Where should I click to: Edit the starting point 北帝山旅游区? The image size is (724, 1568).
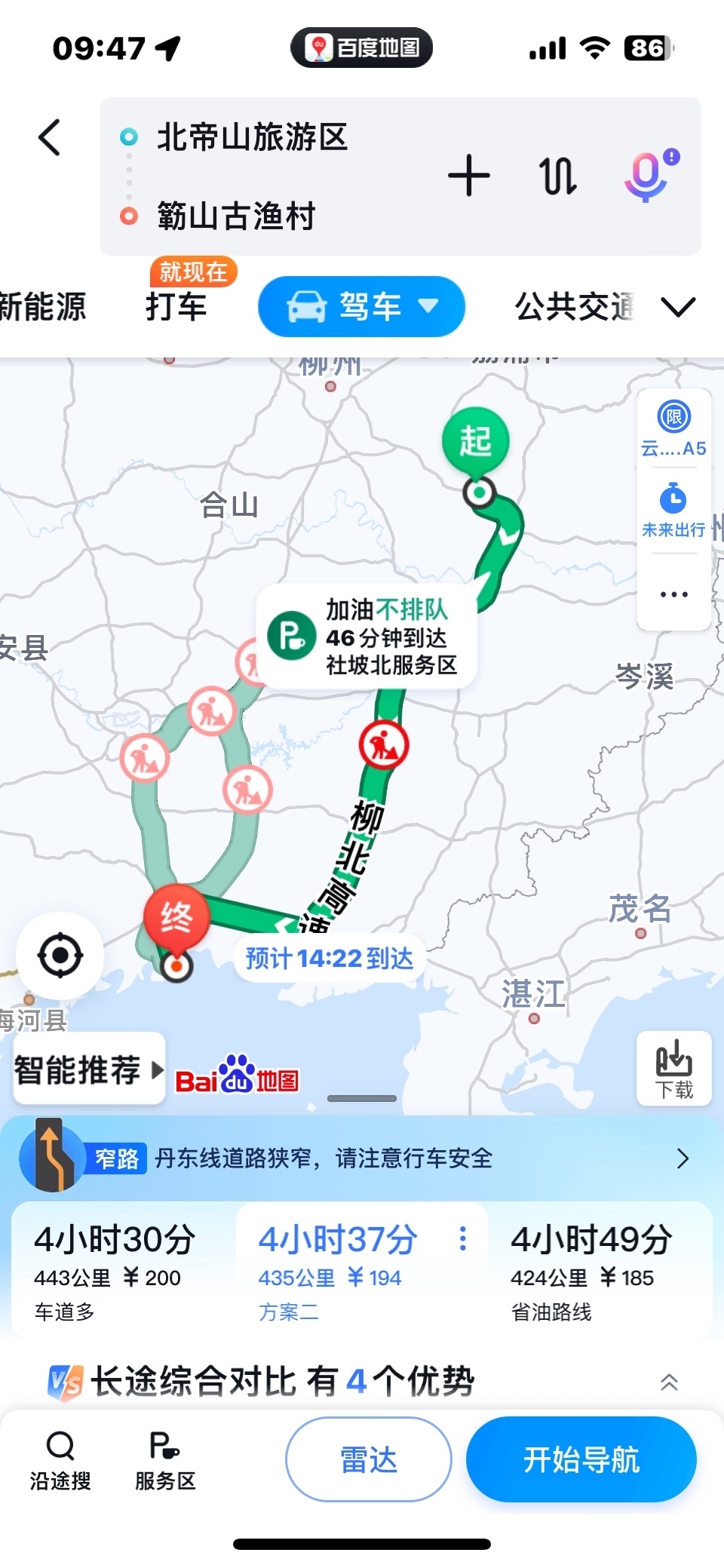252,138
